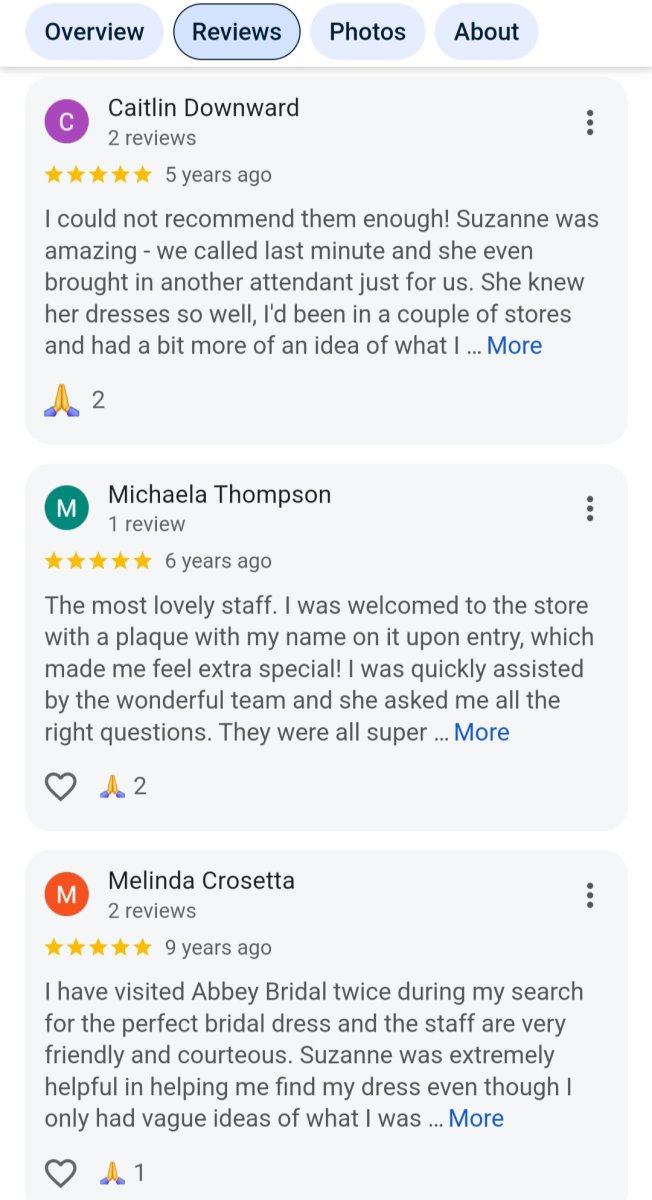Image resolution: width=652 pixels, height=1200 pixels.
Task: Open options menu for Melinda Crosetta's review
Action: tap(590, 895)
